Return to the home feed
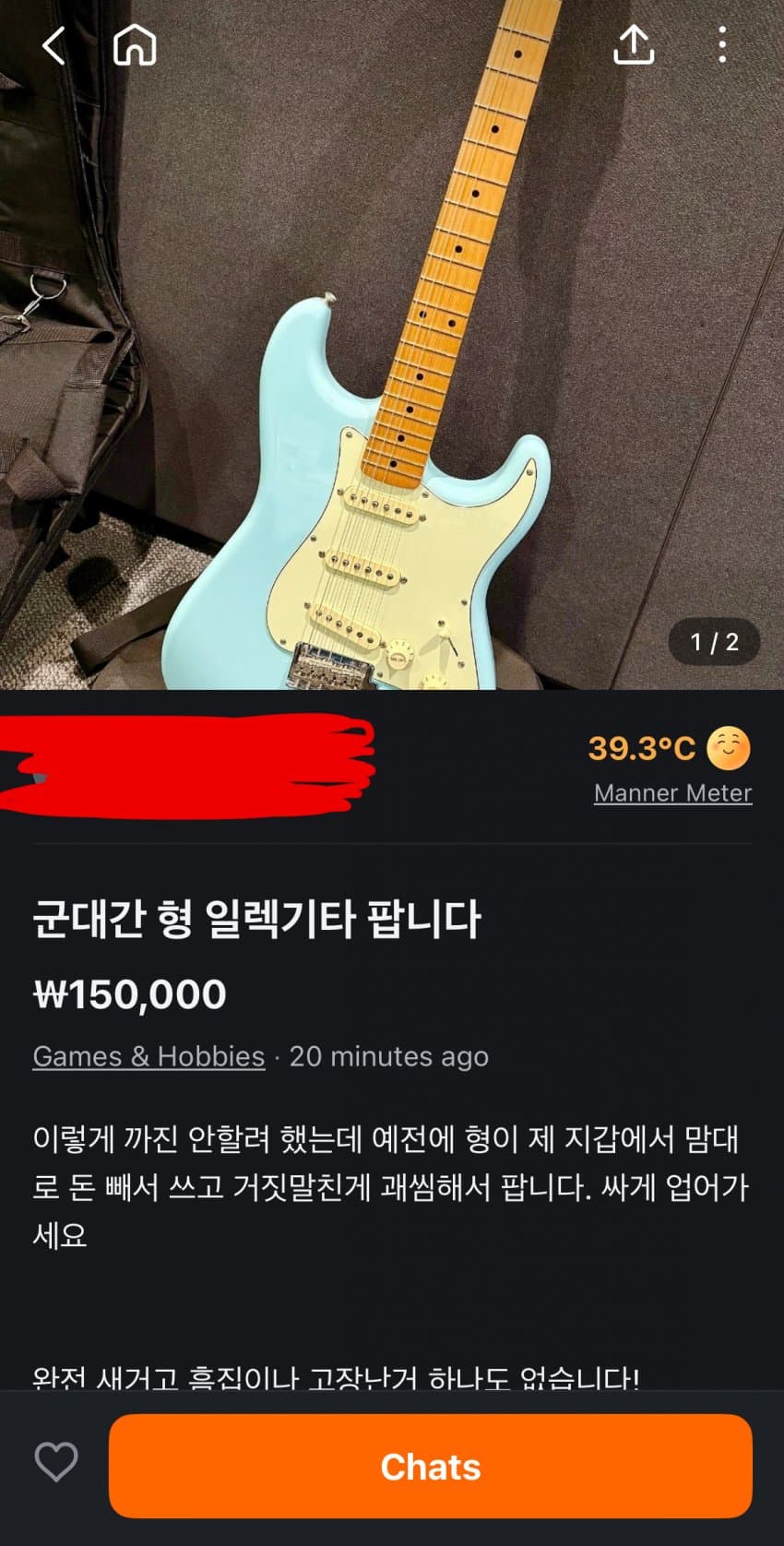Screen dimensions: 784x1546 135,44
